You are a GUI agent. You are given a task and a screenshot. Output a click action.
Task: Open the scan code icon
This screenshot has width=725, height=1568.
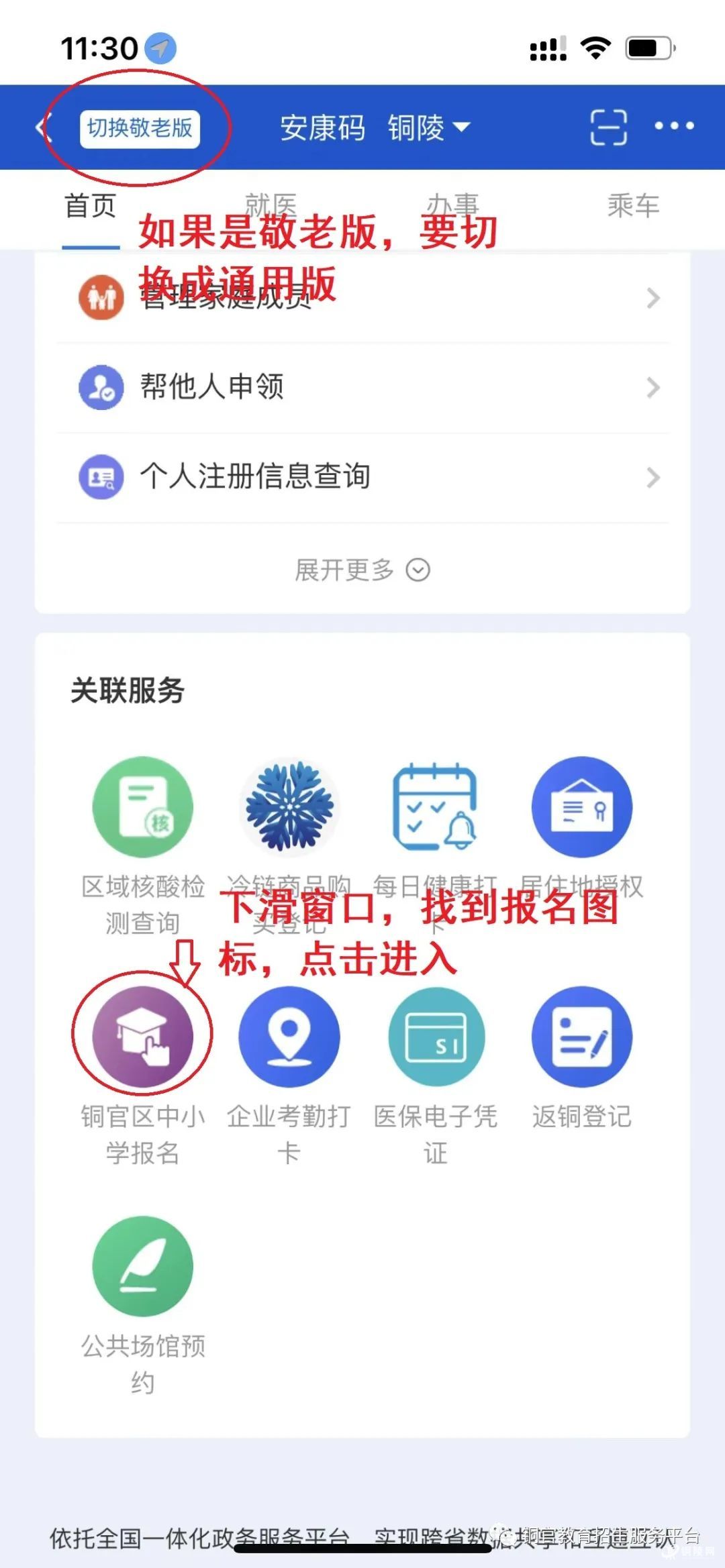608,127
